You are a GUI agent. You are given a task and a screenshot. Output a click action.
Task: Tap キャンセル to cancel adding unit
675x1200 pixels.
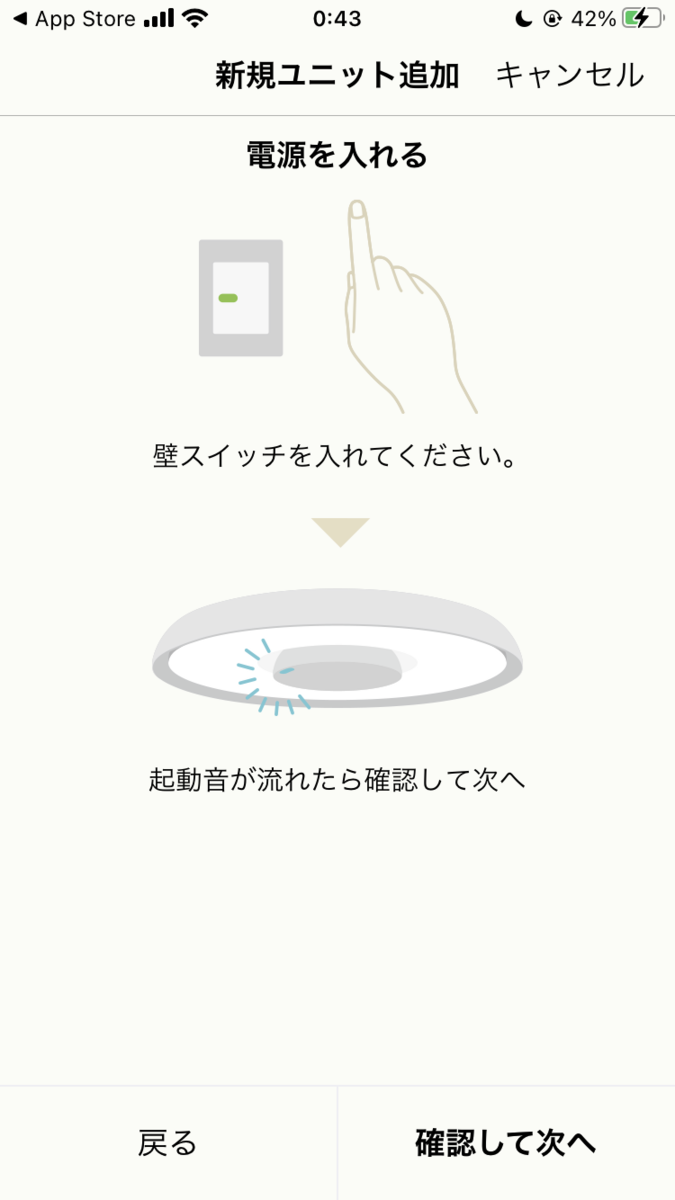570,76
